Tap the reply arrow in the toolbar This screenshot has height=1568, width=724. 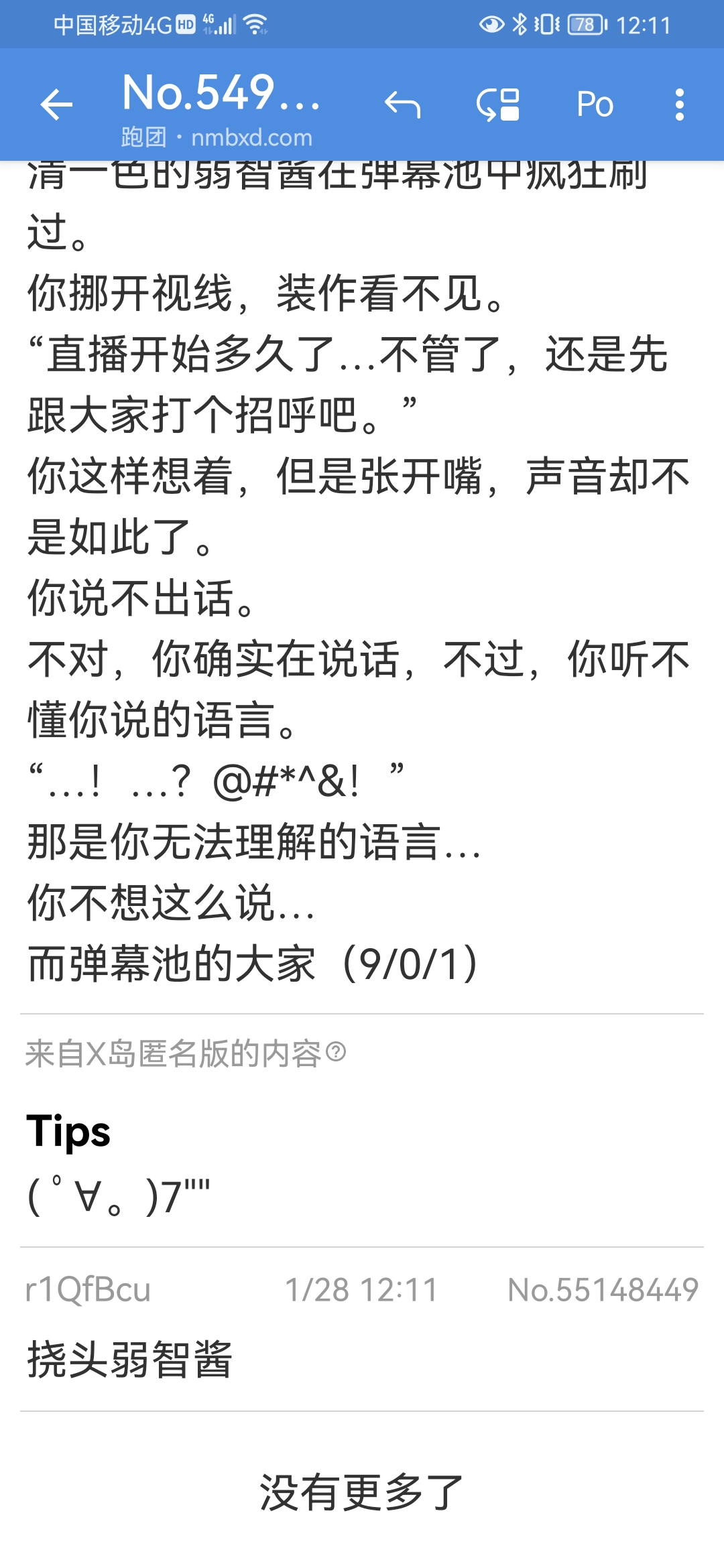402,105
